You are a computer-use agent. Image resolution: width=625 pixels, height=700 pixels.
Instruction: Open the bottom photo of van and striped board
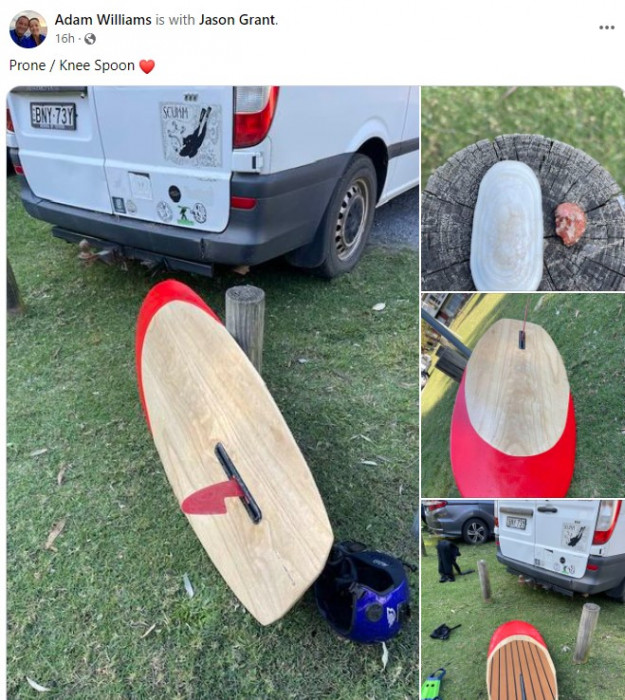522,600
